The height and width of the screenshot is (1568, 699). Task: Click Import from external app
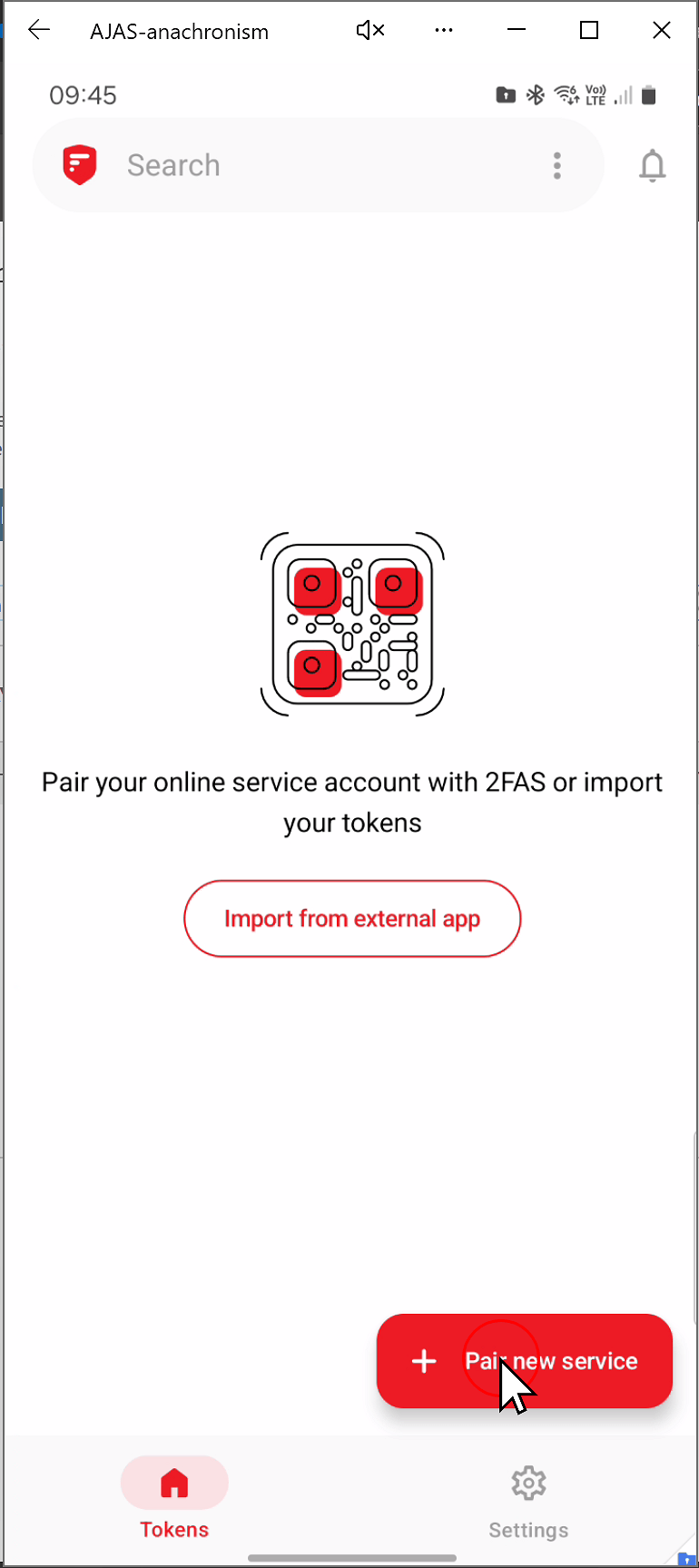(x=352, y=918)
